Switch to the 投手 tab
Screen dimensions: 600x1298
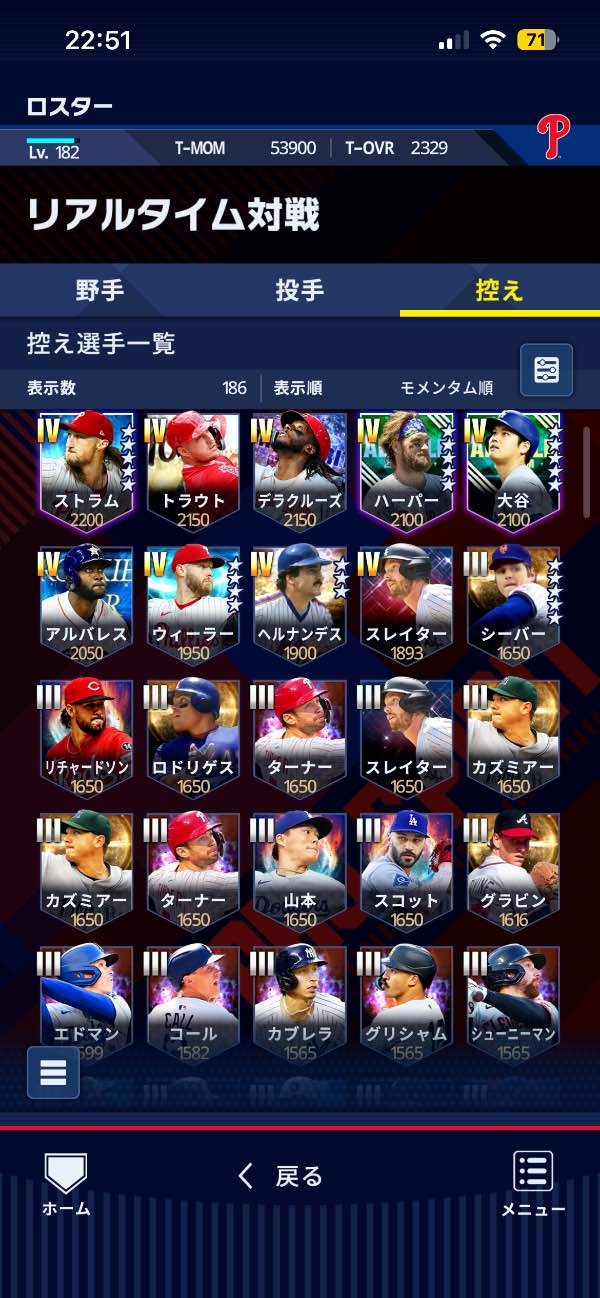[299, 291]
